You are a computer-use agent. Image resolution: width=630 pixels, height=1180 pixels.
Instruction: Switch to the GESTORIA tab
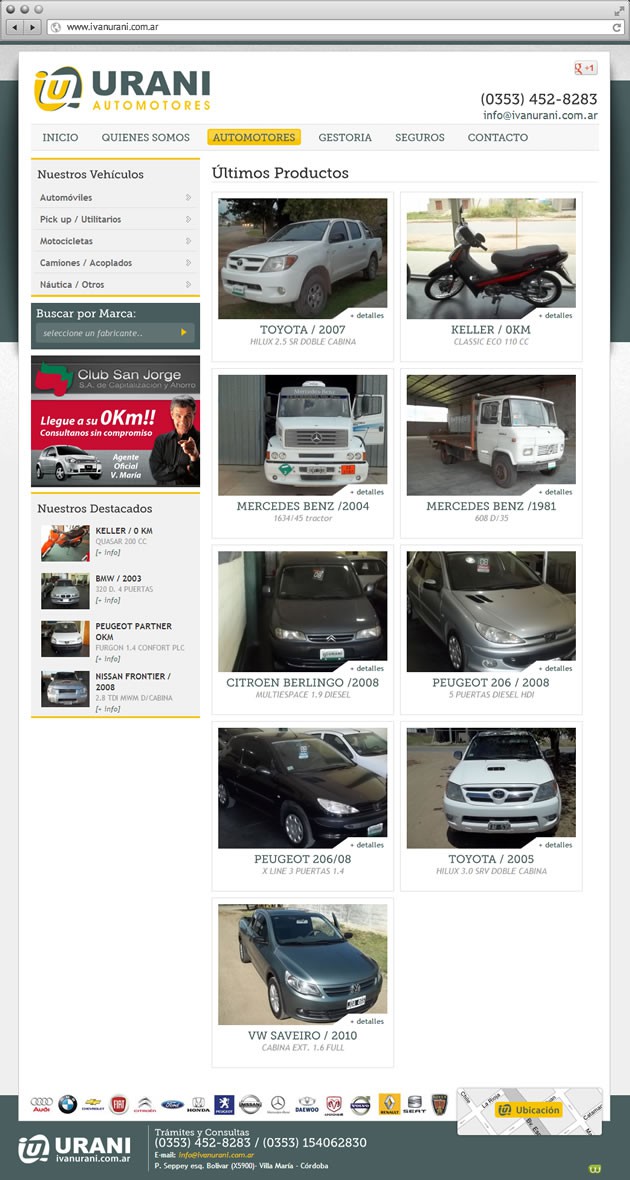[x=345, y=138]
